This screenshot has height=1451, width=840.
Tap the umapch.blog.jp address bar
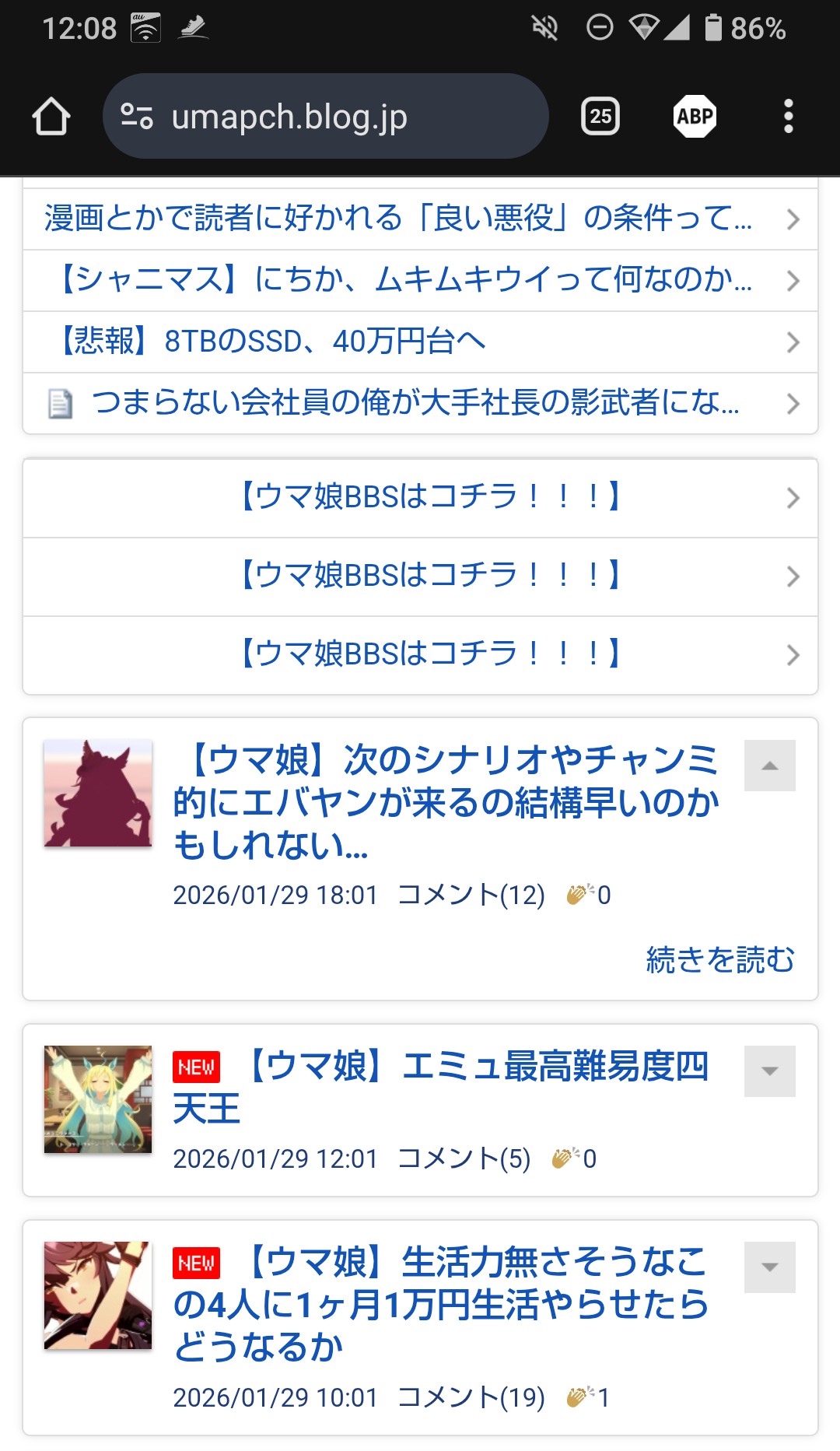point(325,117)
